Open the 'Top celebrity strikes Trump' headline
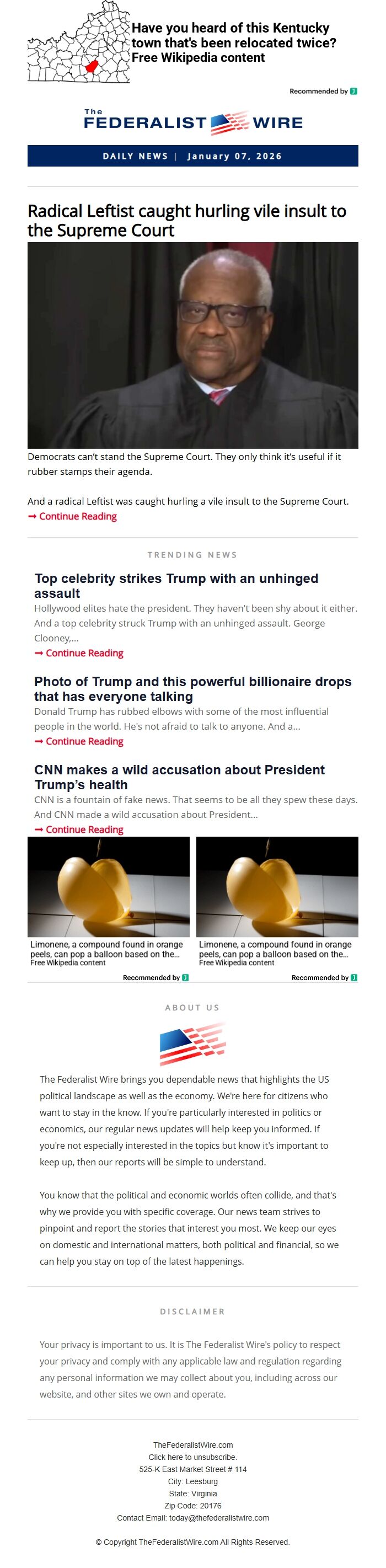386x1568 pixels. 176,586
